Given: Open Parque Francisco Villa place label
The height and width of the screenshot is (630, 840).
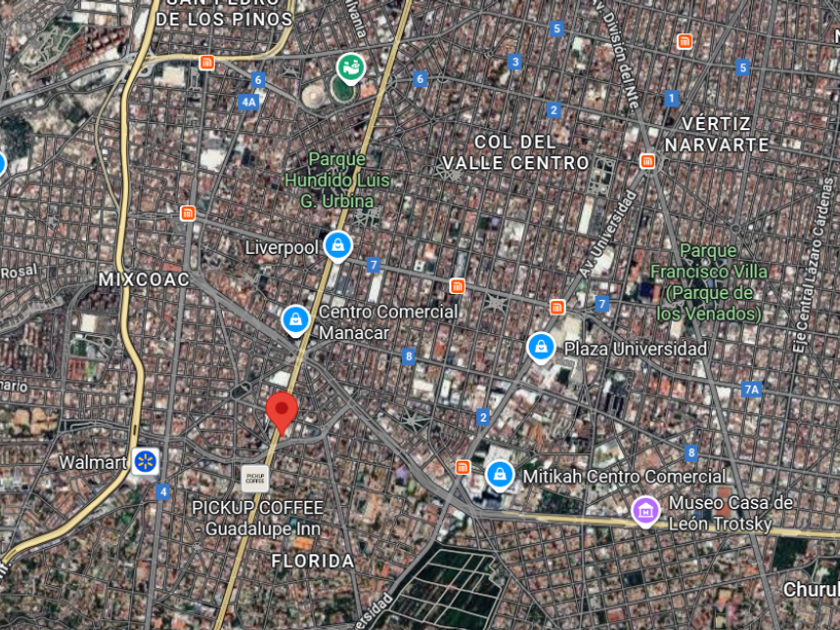Looking at the screenshot, I should point(709,281).
